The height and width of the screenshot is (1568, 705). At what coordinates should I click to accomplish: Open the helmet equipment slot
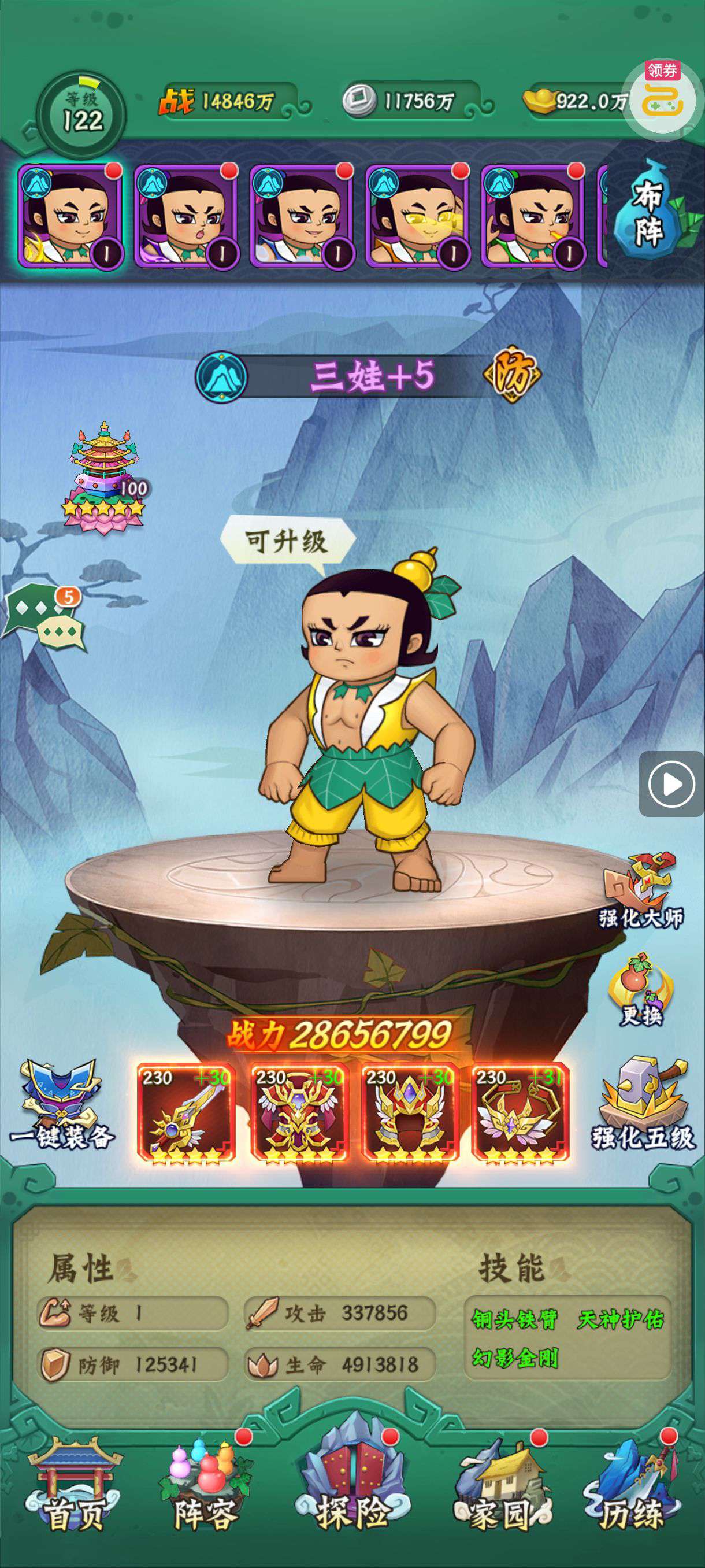click(x=409, y=1113)
